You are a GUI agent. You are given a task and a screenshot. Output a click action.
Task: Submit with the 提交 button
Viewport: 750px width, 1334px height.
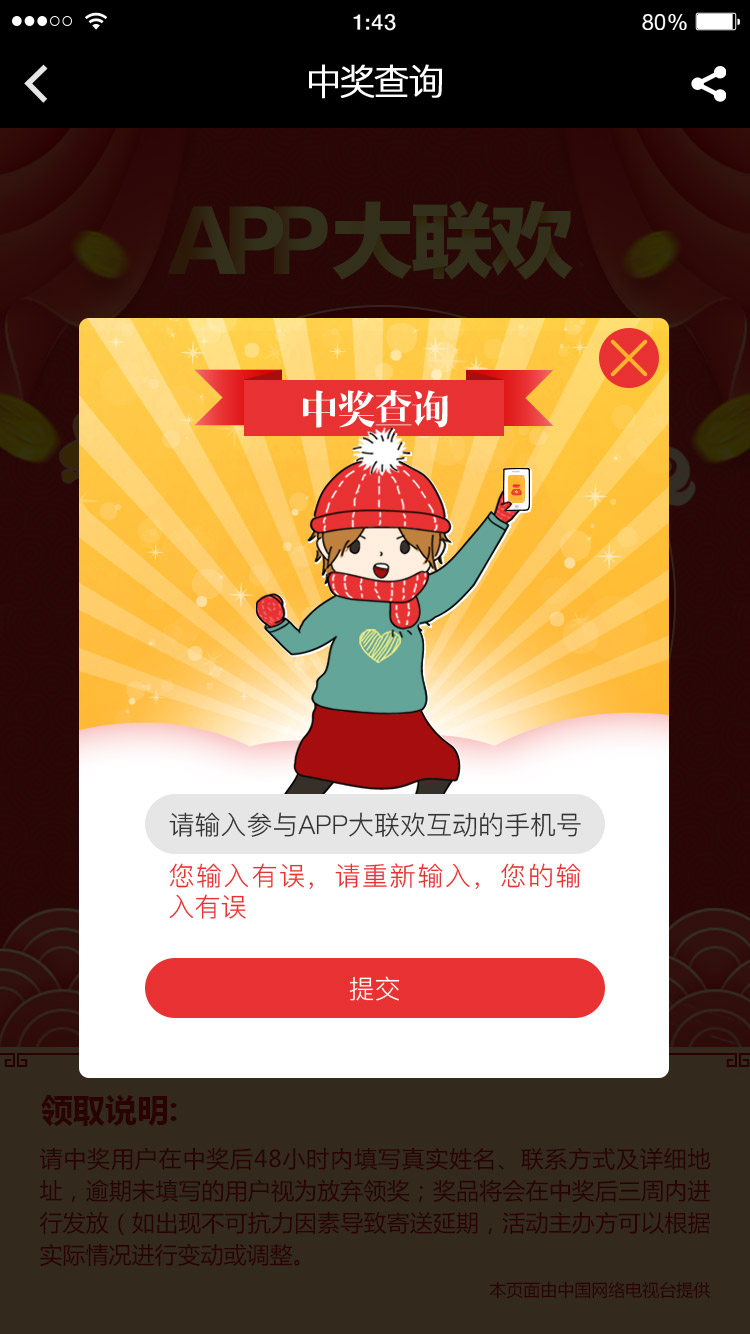point(375,988)
